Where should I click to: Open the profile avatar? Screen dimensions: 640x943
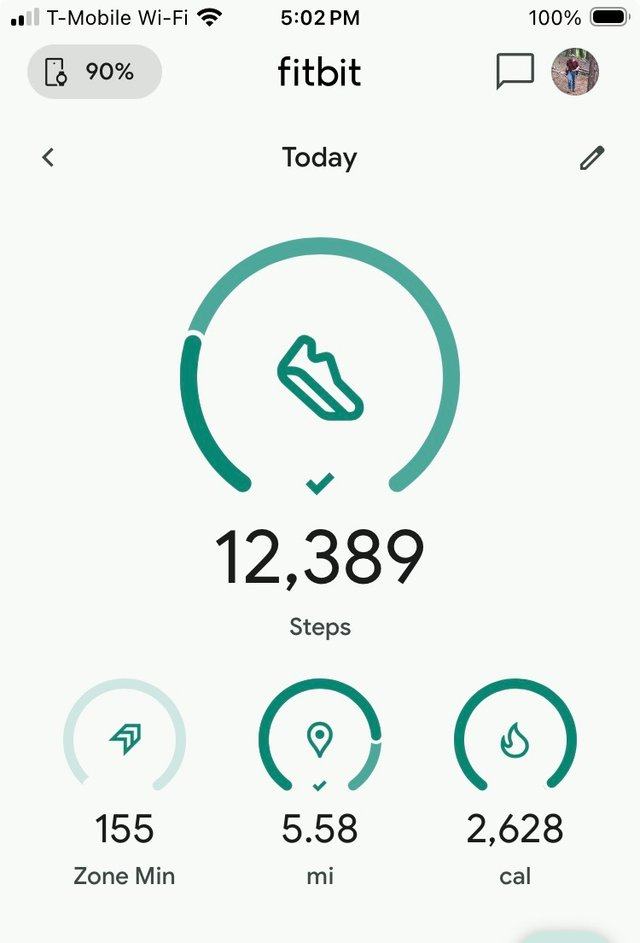point(575,72)
